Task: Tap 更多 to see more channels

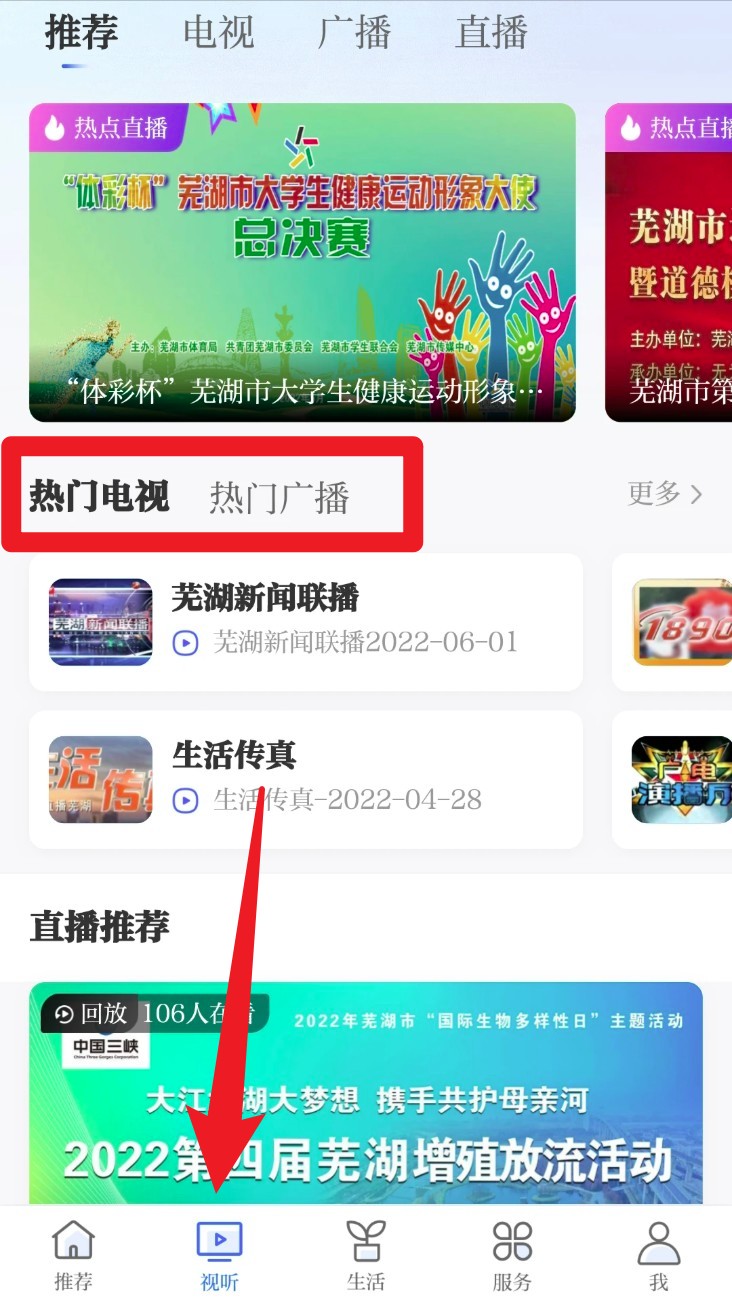Action: point(664,494)
